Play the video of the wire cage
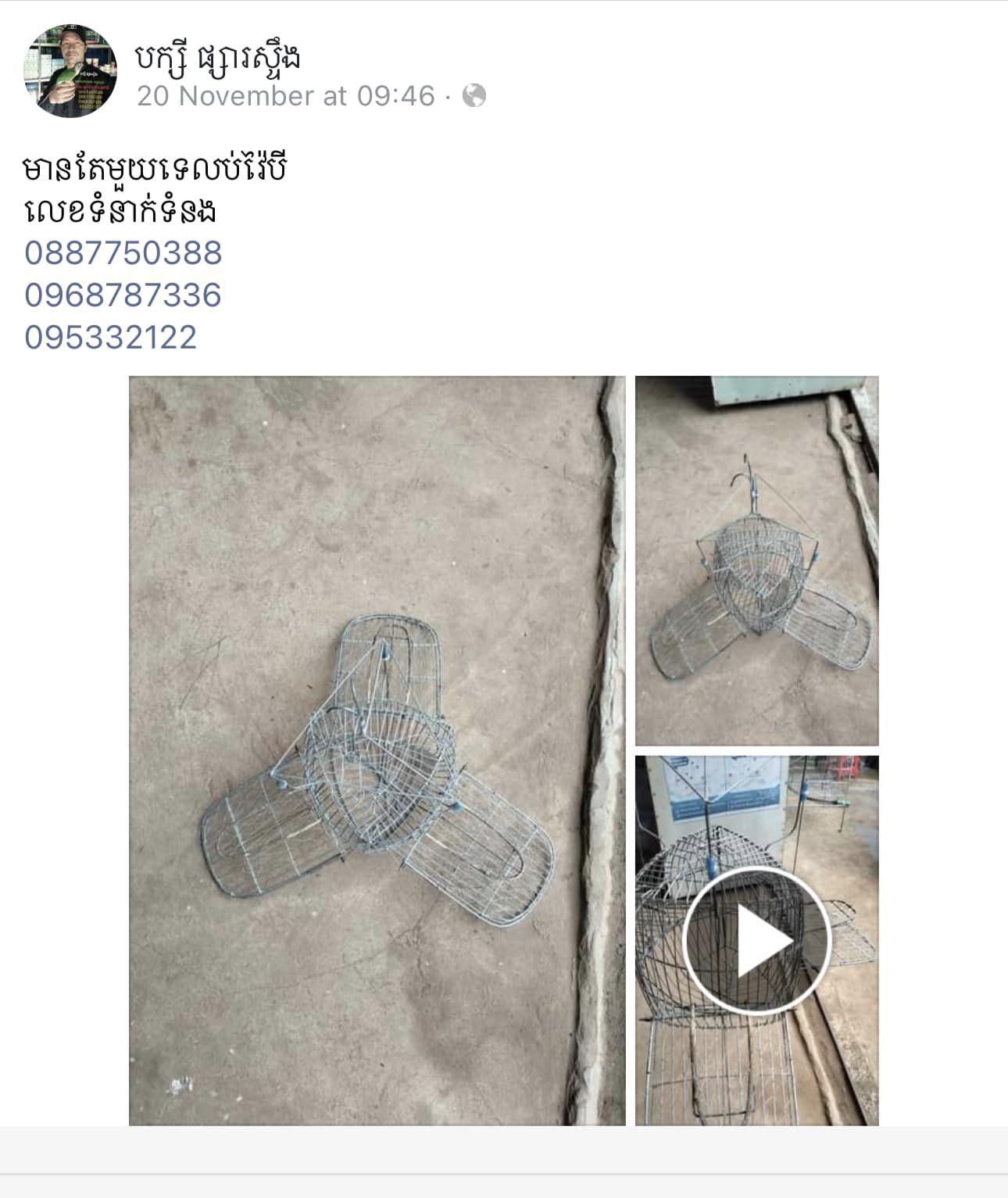Viewport: 1008px width, 1198px height. 756,941
